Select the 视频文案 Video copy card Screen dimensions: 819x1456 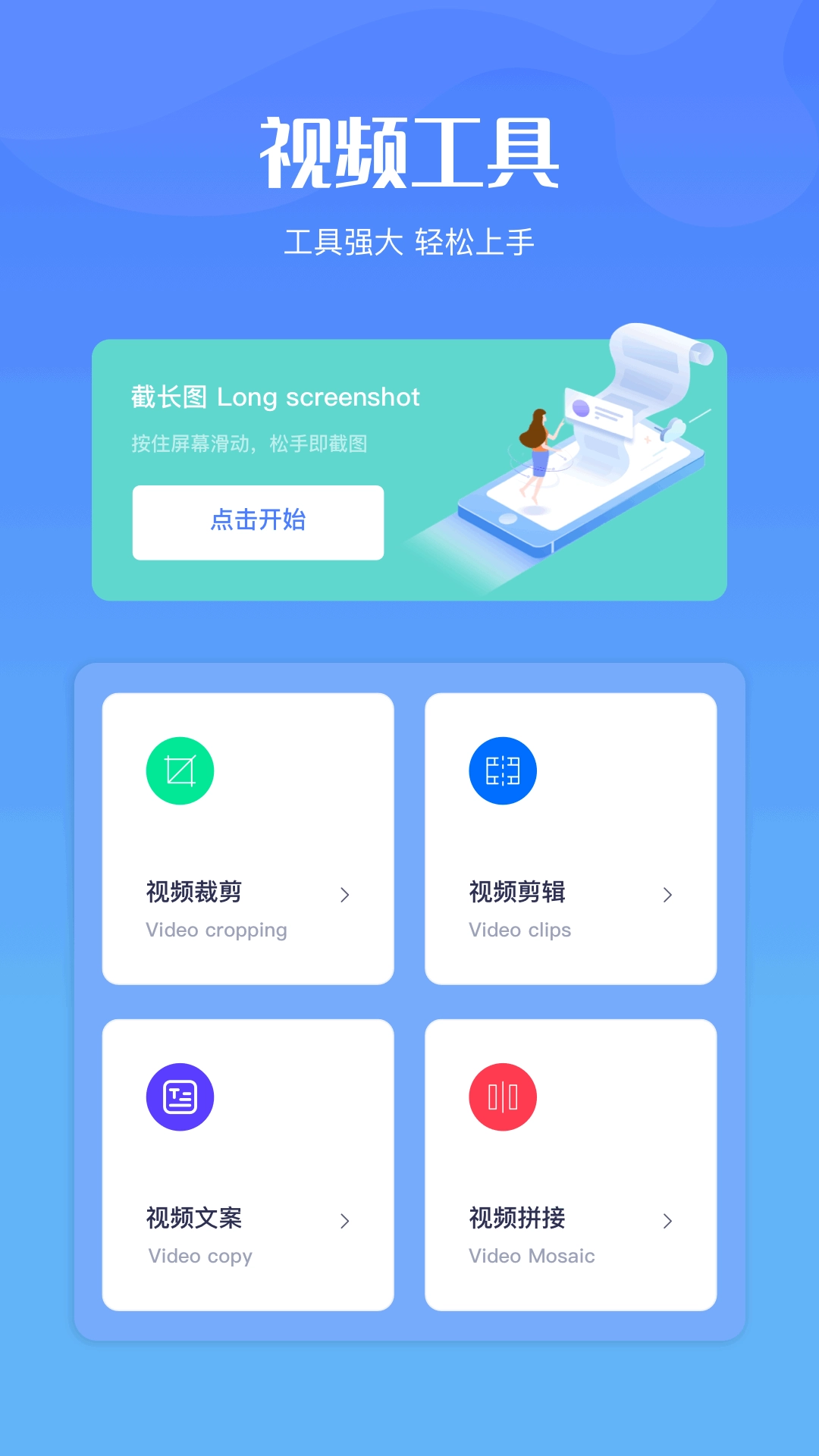click(x=248, y=1165)
